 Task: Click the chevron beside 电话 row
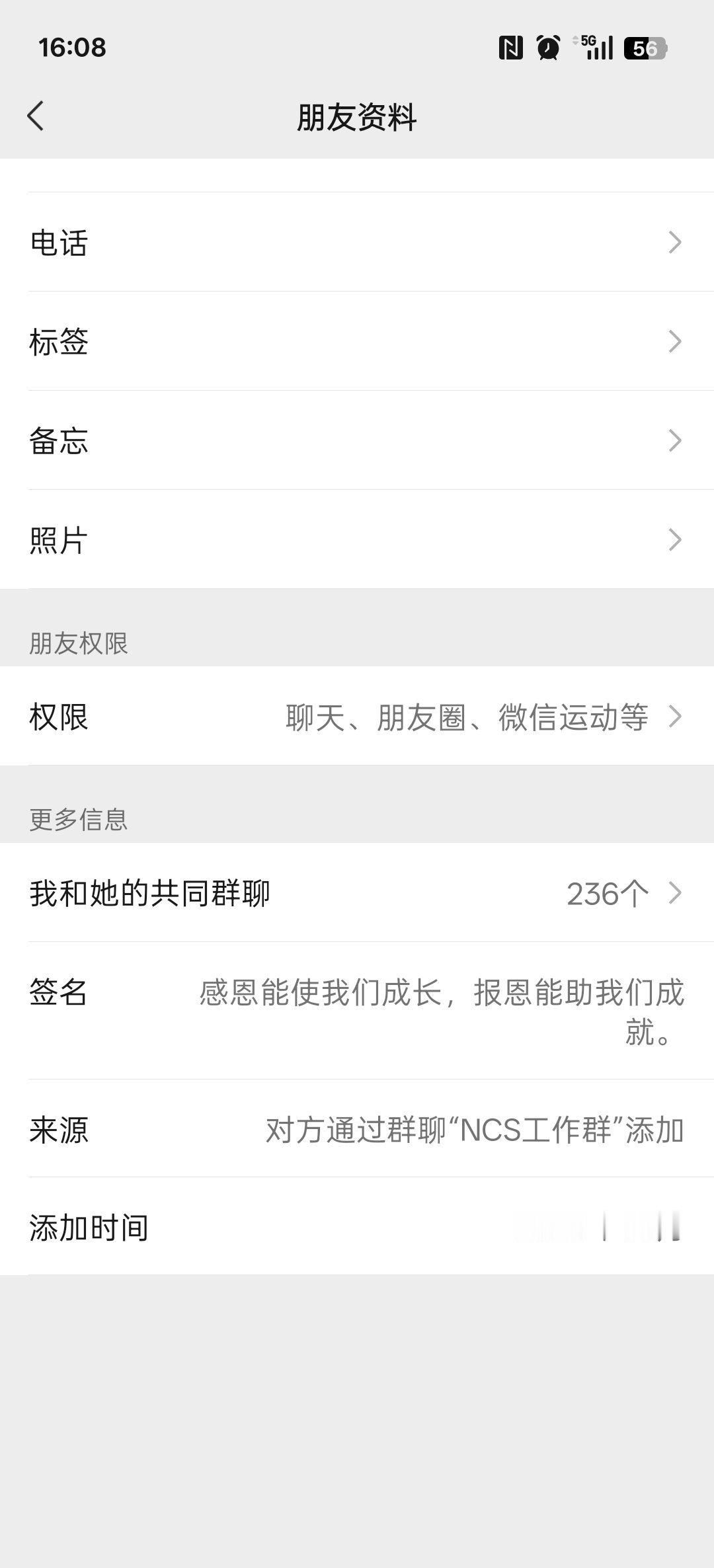(x=676, y=243)
